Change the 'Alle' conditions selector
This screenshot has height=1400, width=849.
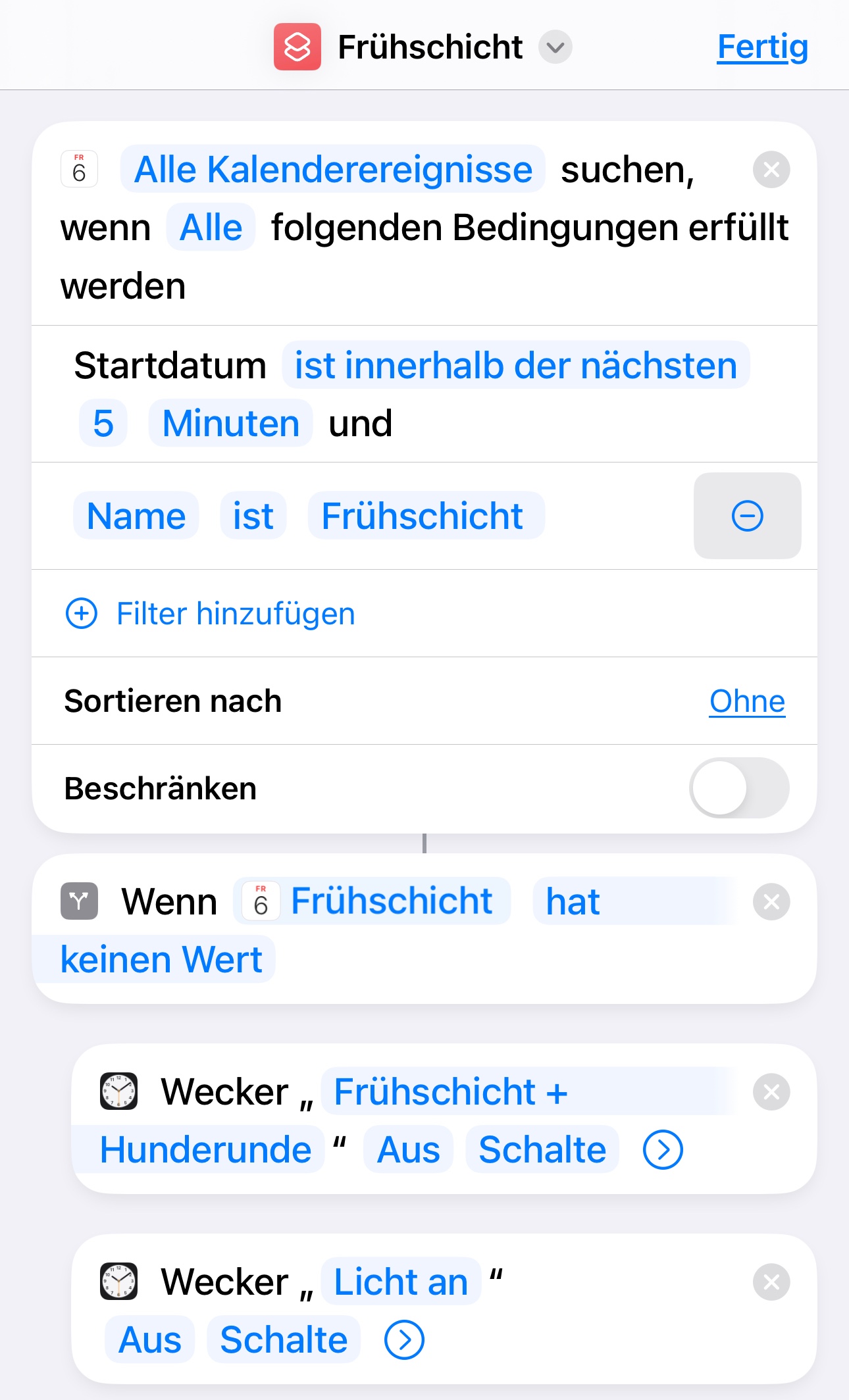point(211,228)
